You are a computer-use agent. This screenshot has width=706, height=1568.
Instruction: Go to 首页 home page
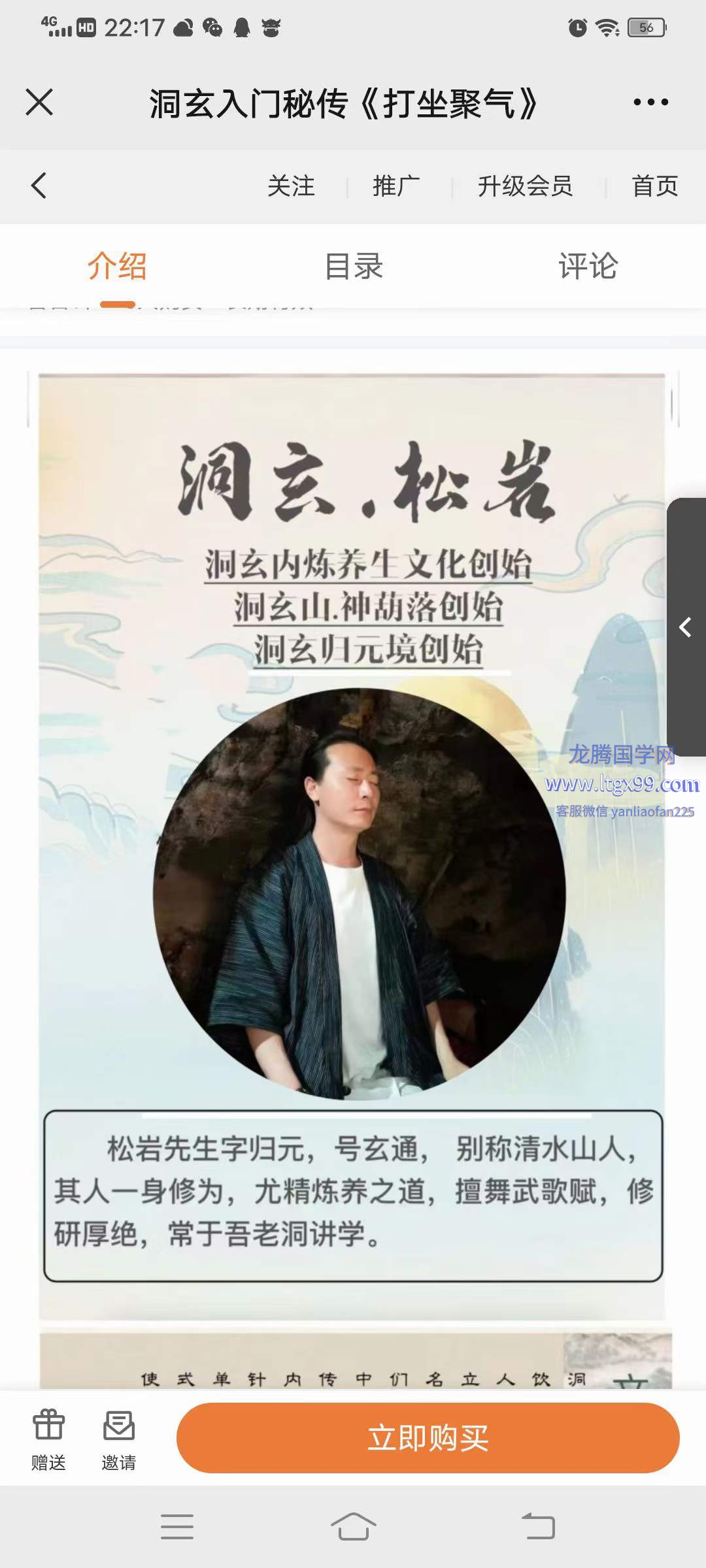pos(654,186)
